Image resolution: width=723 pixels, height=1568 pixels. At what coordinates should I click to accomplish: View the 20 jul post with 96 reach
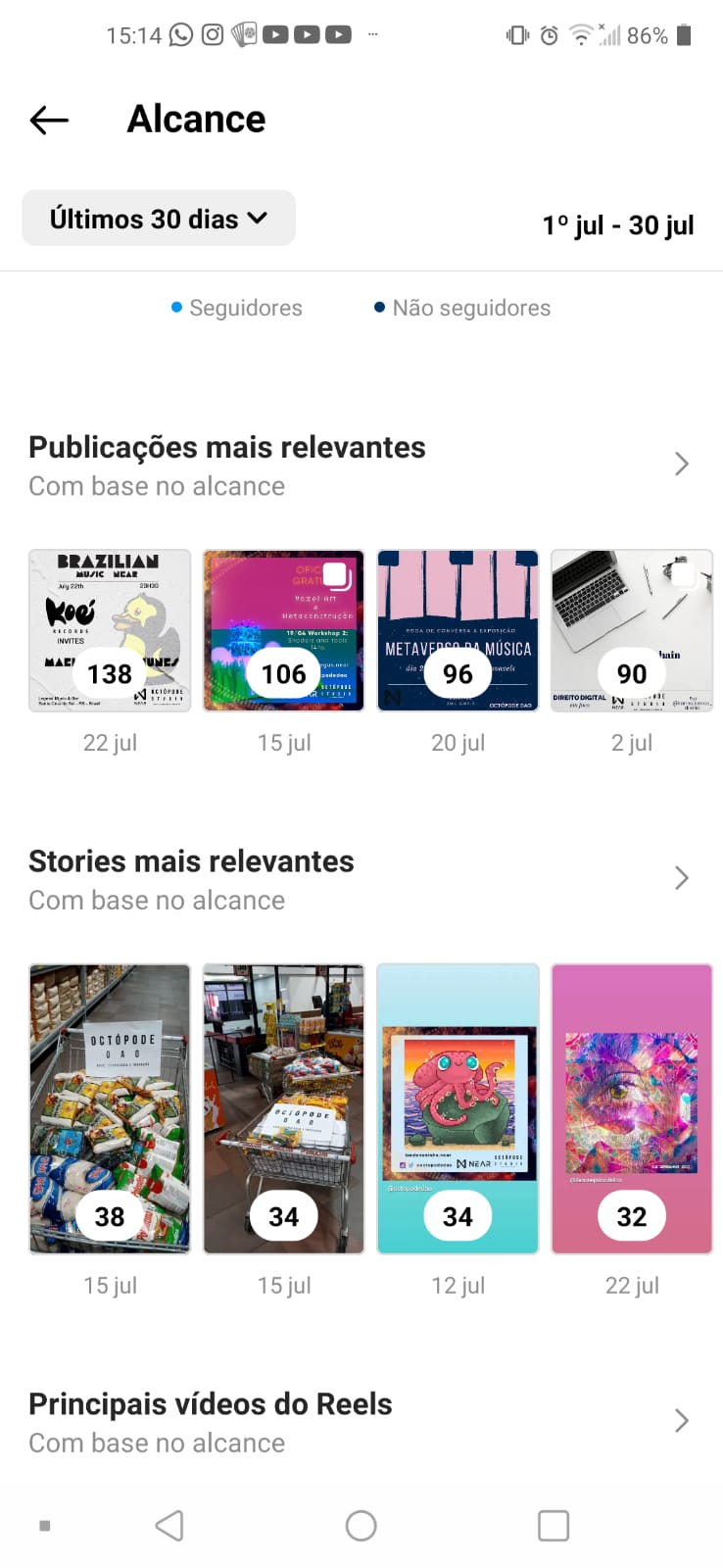click(x=458, y=630)
